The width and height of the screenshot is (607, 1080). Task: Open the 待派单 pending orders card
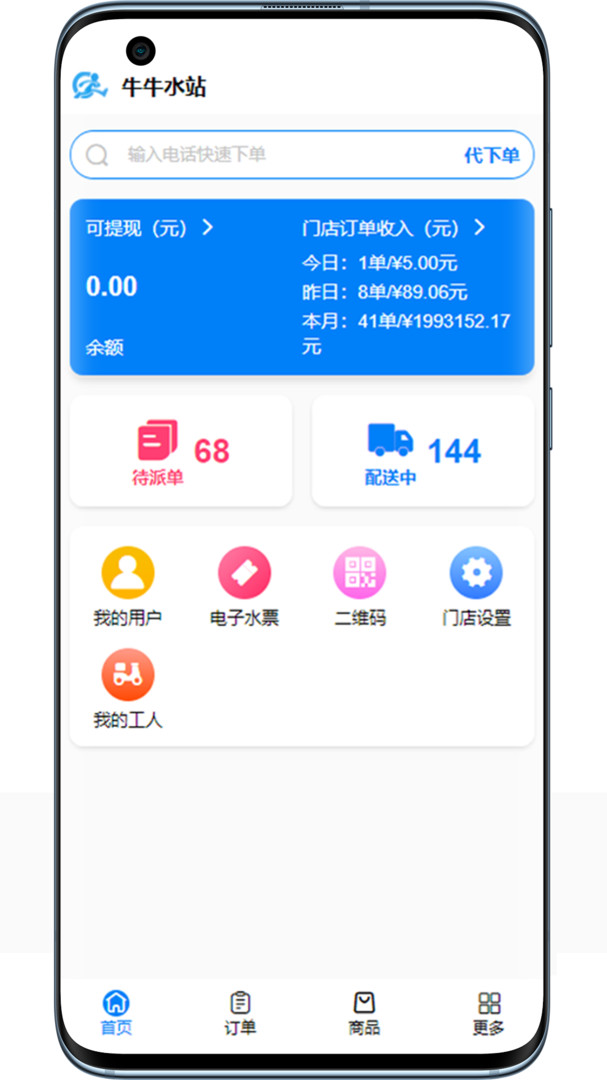pyautogui.click(x=181, y=451)
